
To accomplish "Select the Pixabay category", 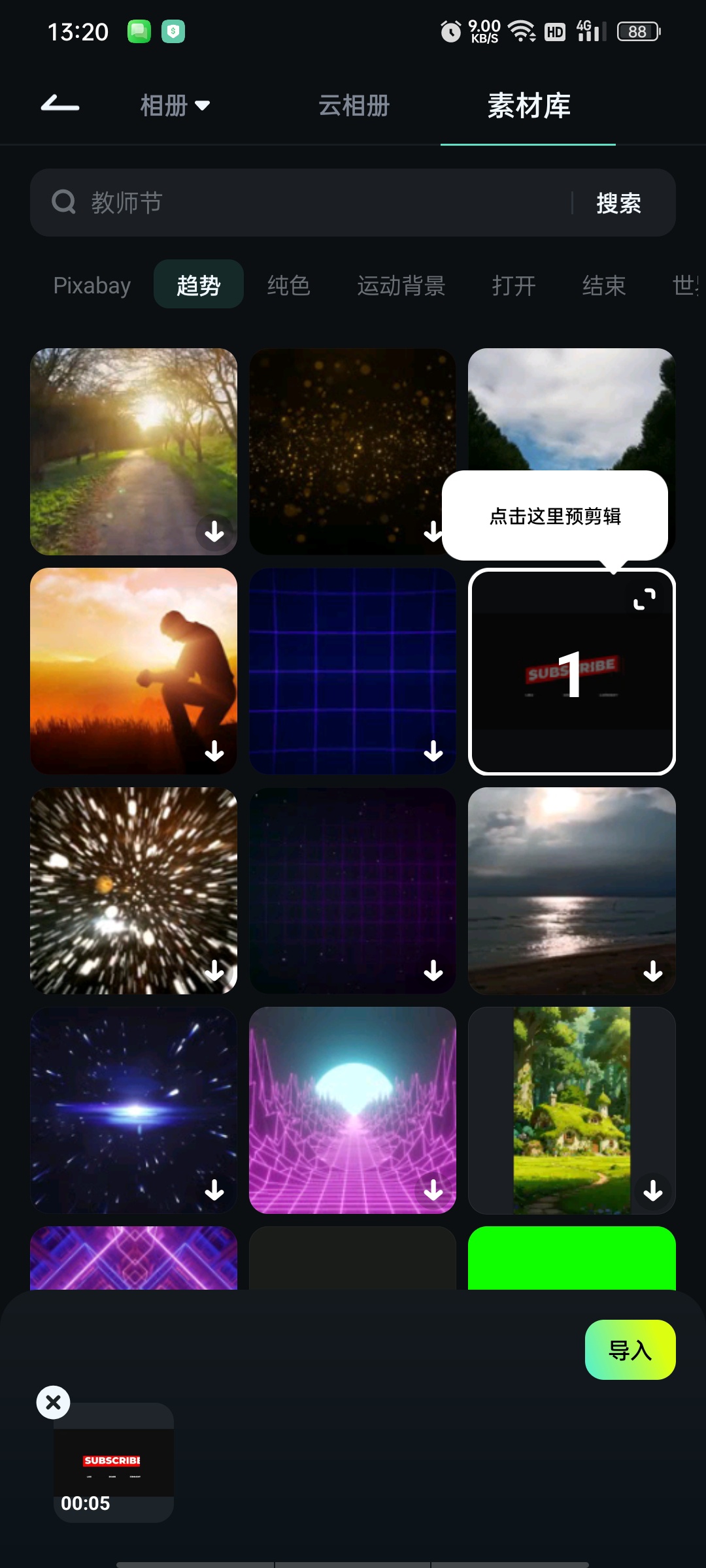I will (x=92, y=286).
